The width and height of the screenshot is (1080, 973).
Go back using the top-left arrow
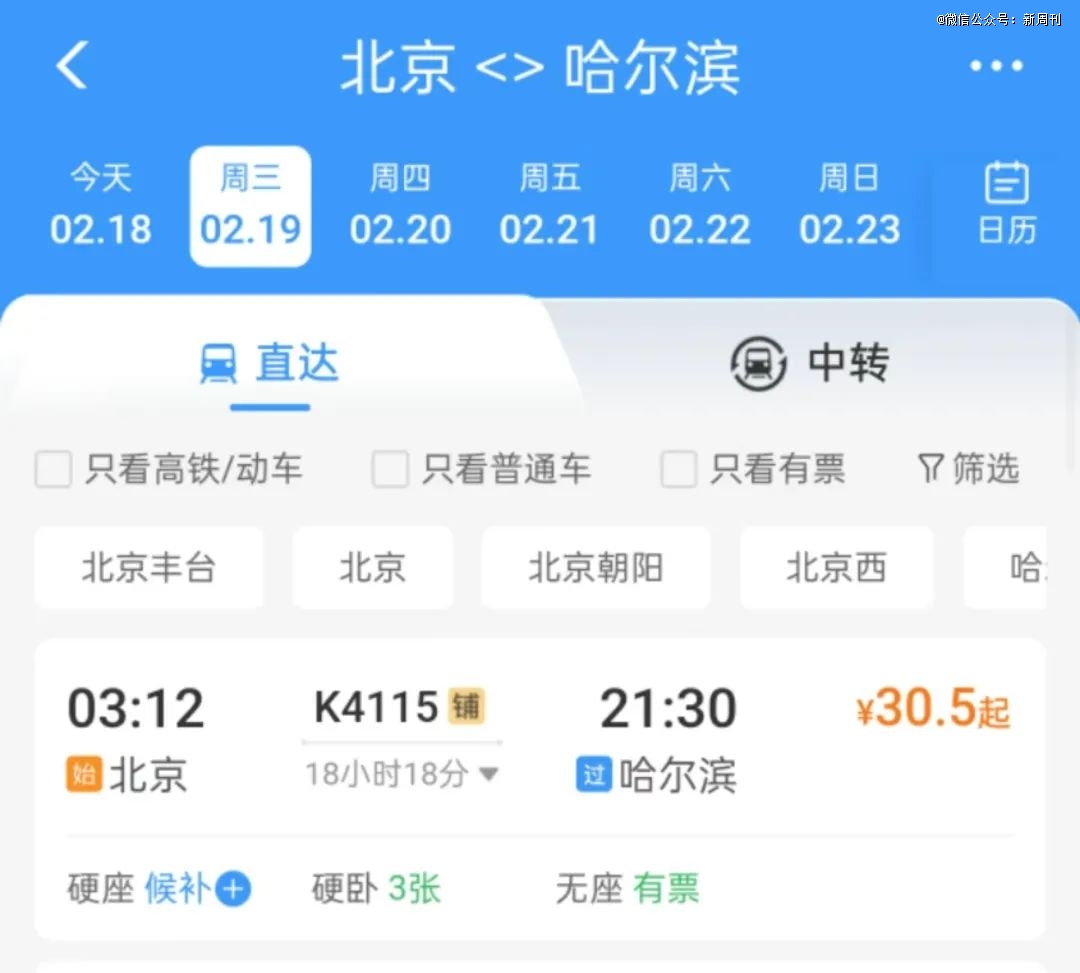(x=72, y=66)
